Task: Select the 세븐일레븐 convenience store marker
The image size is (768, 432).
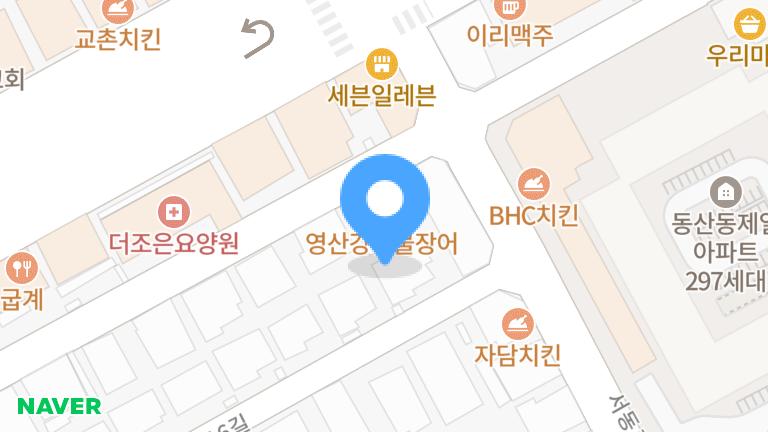Action: (379, 66)
